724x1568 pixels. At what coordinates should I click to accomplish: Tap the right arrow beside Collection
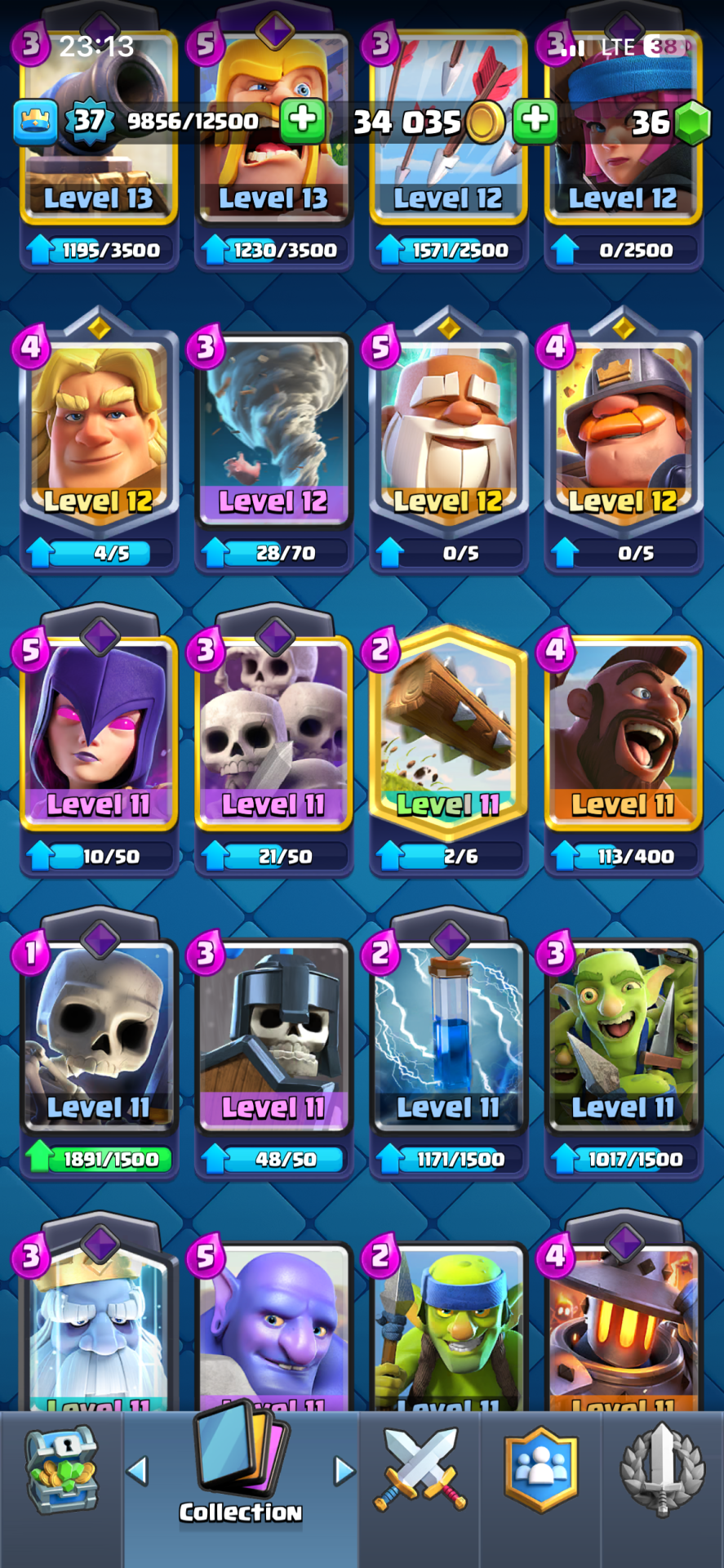[x=344, y=1471]
